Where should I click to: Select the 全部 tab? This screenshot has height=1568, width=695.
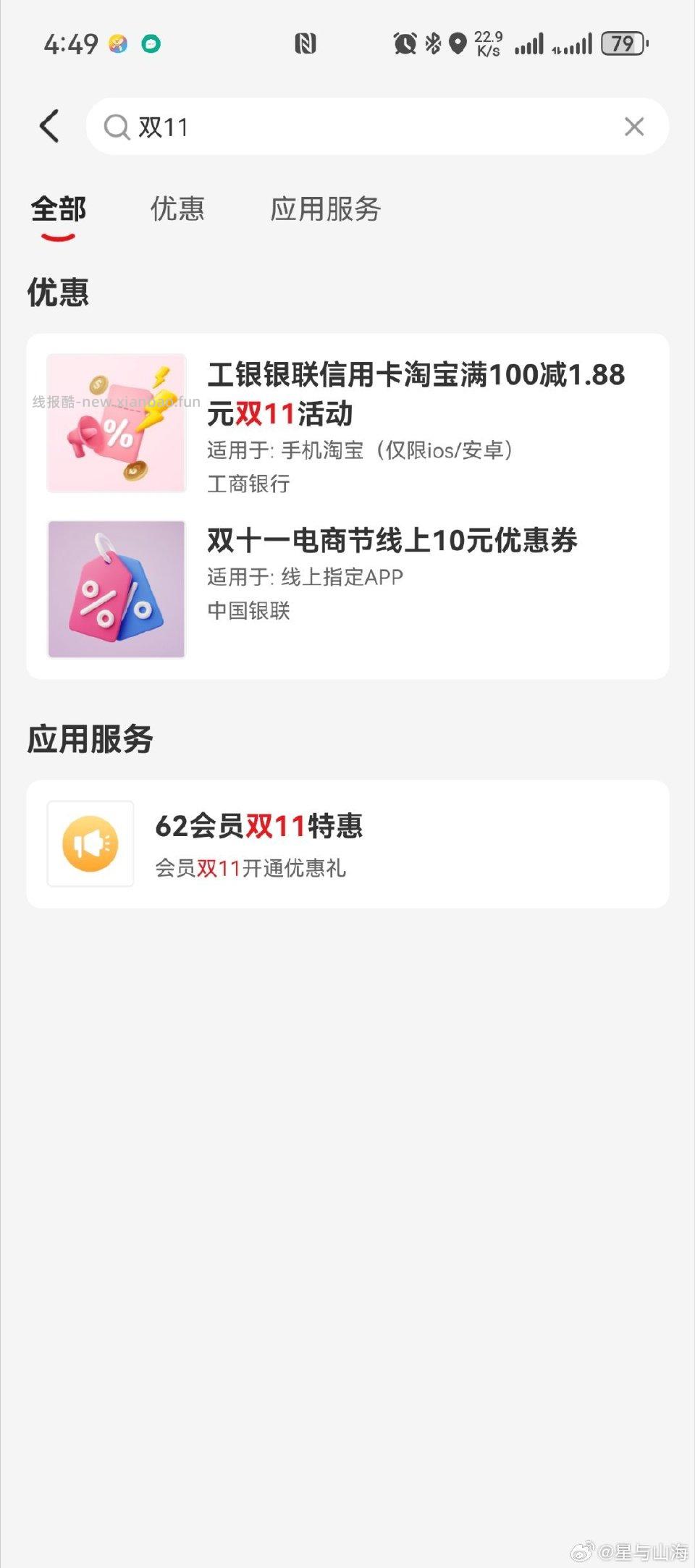click(58, 209)
